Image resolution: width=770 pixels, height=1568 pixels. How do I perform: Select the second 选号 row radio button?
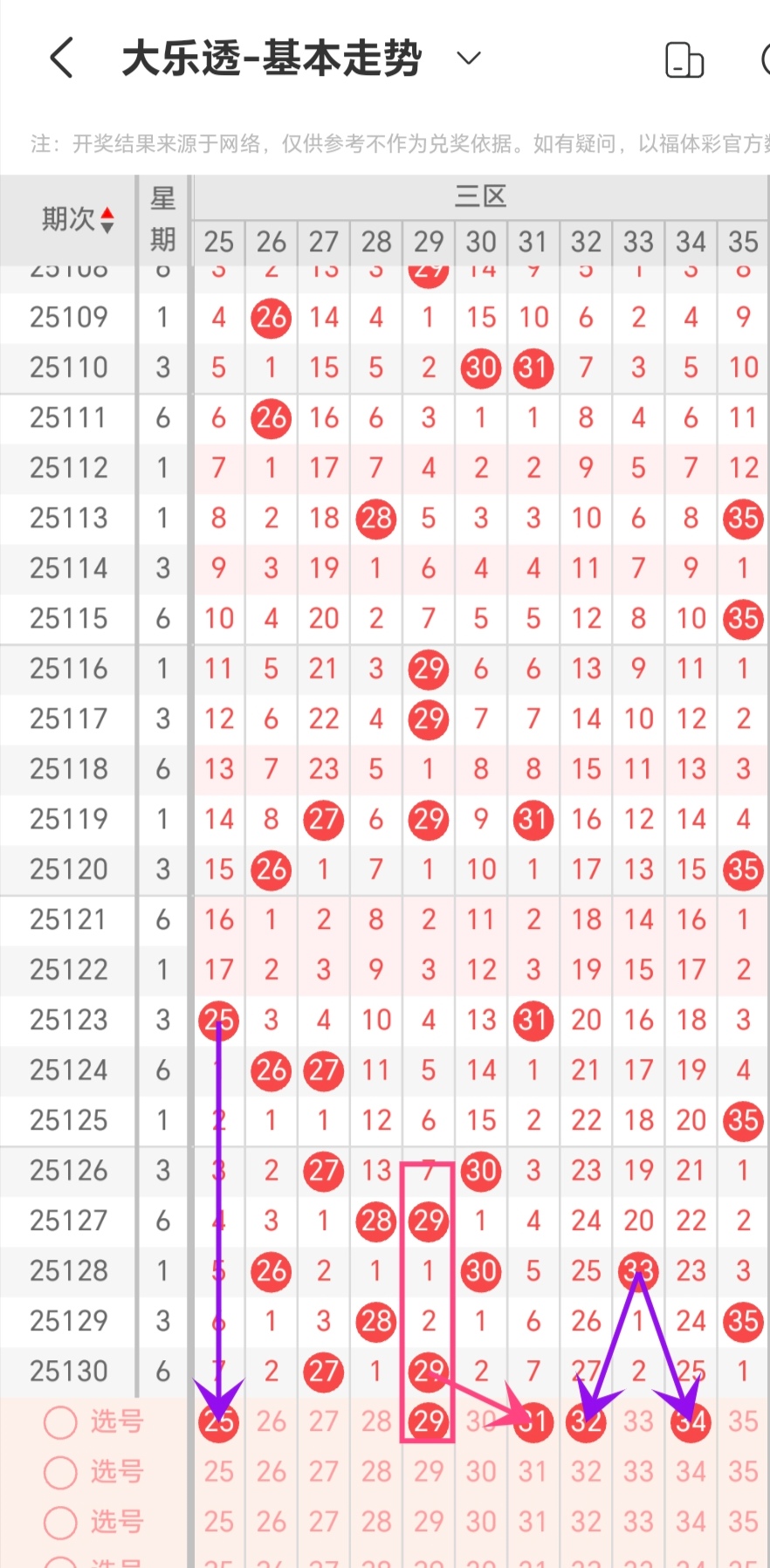click(60, 1472)
